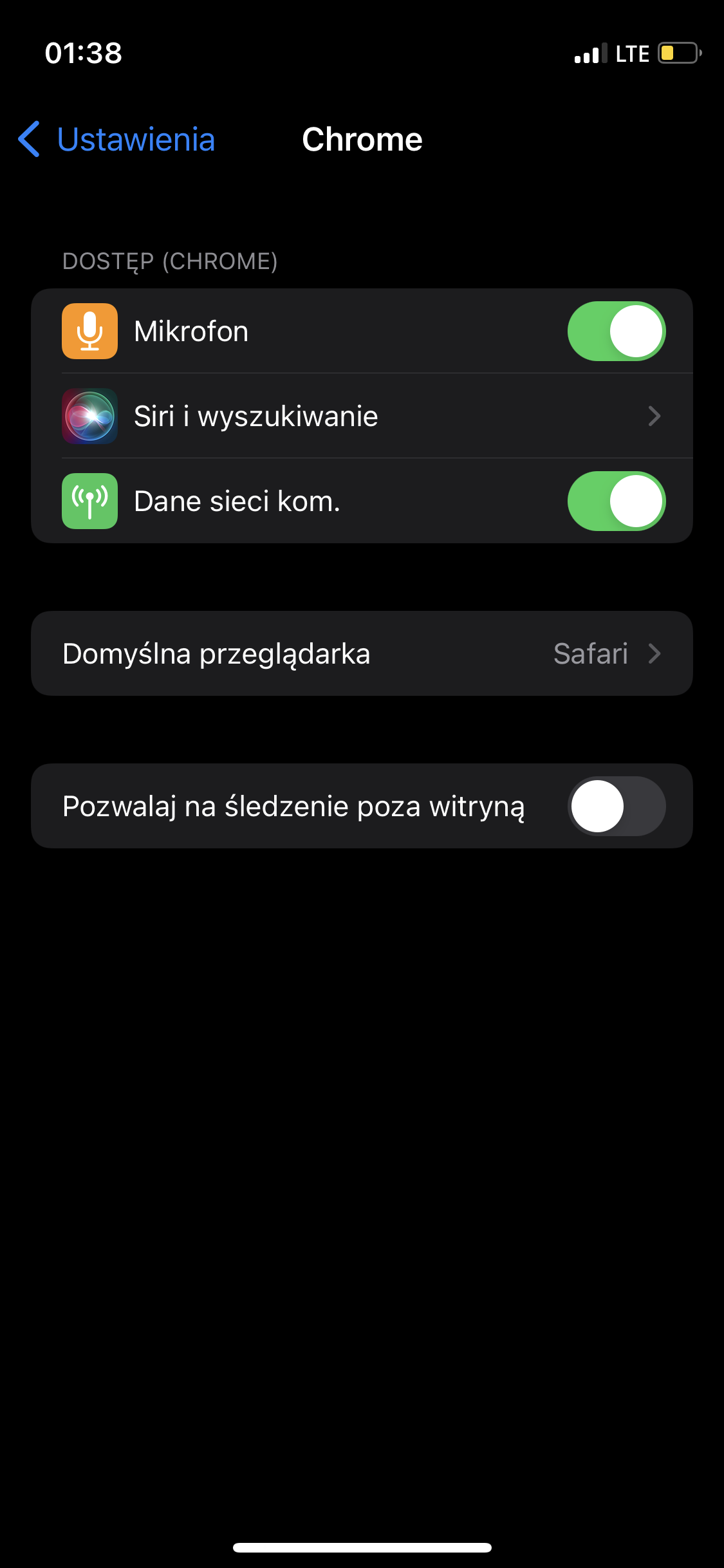Go back to Ustawienia
Screen dimensions: 724x1568
pyautogui.click(x=117, y=140)
